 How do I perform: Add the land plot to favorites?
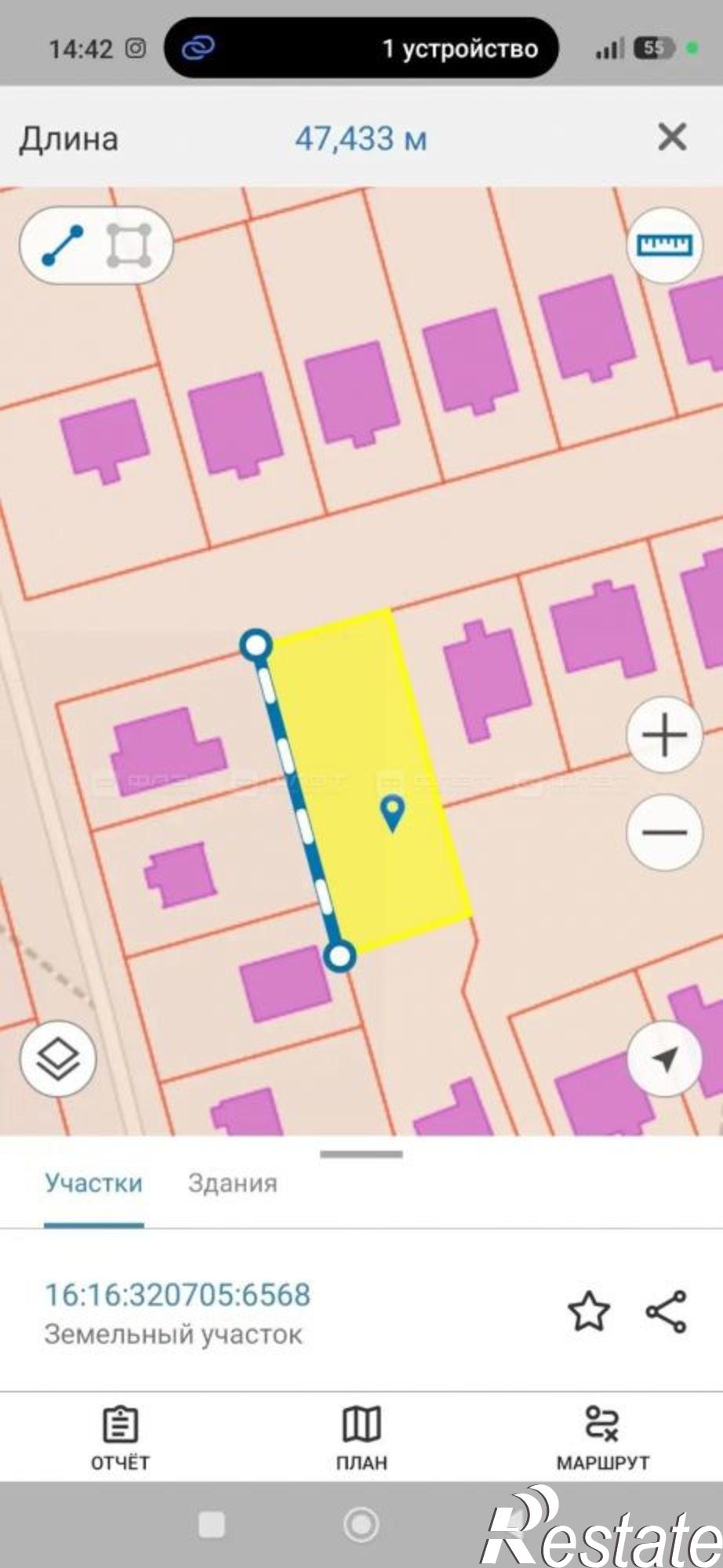(588, 1312)
